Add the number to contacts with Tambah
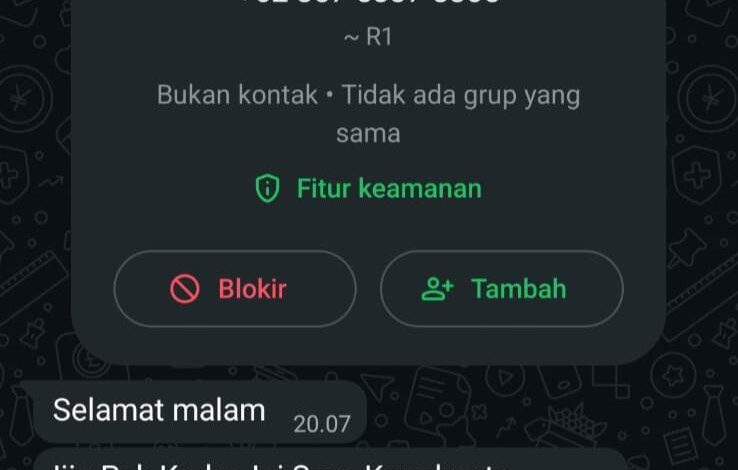738x470 pixels. point(501,289)
